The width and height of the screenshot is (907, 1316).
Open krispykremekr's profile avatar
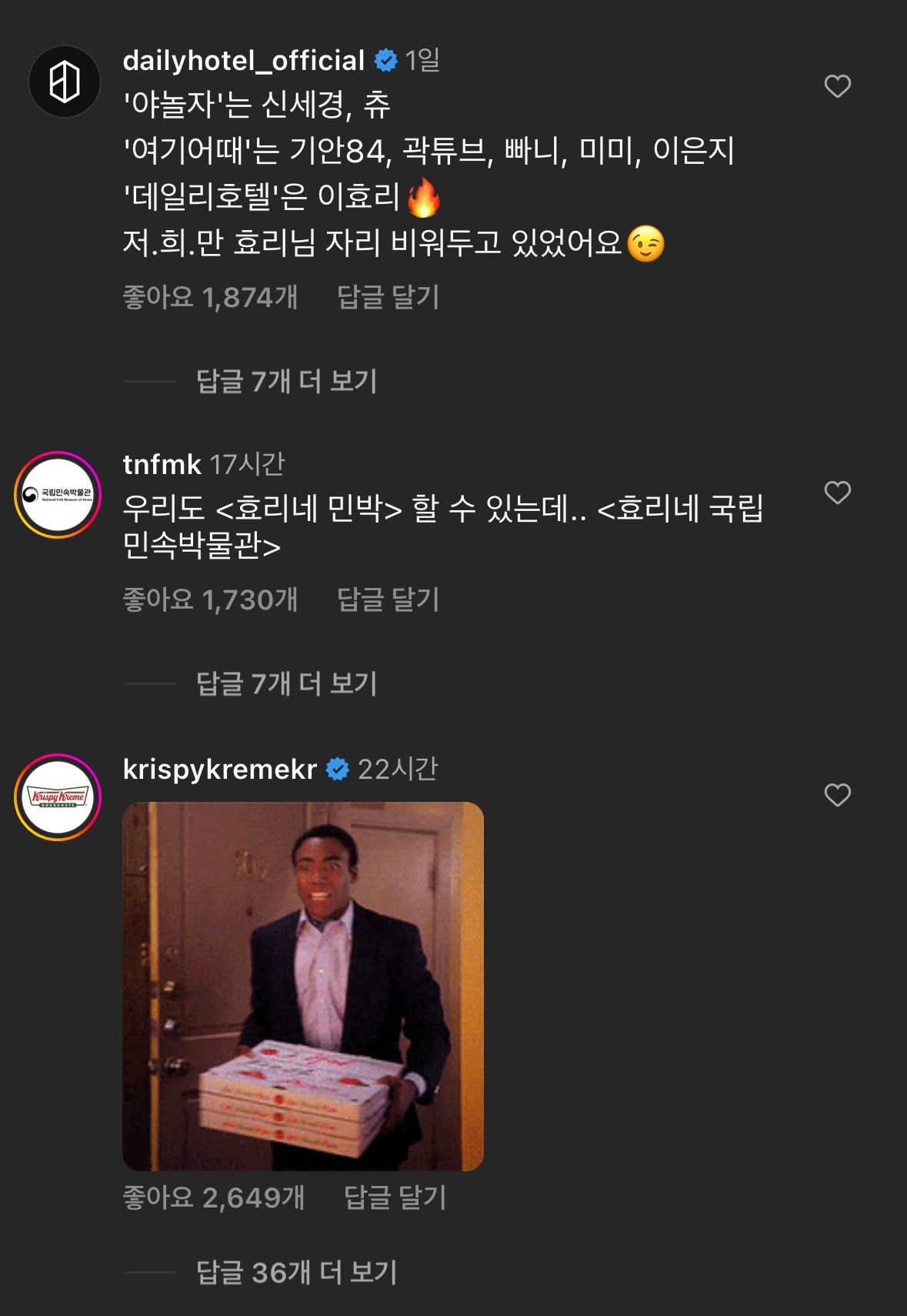(58, 797)
